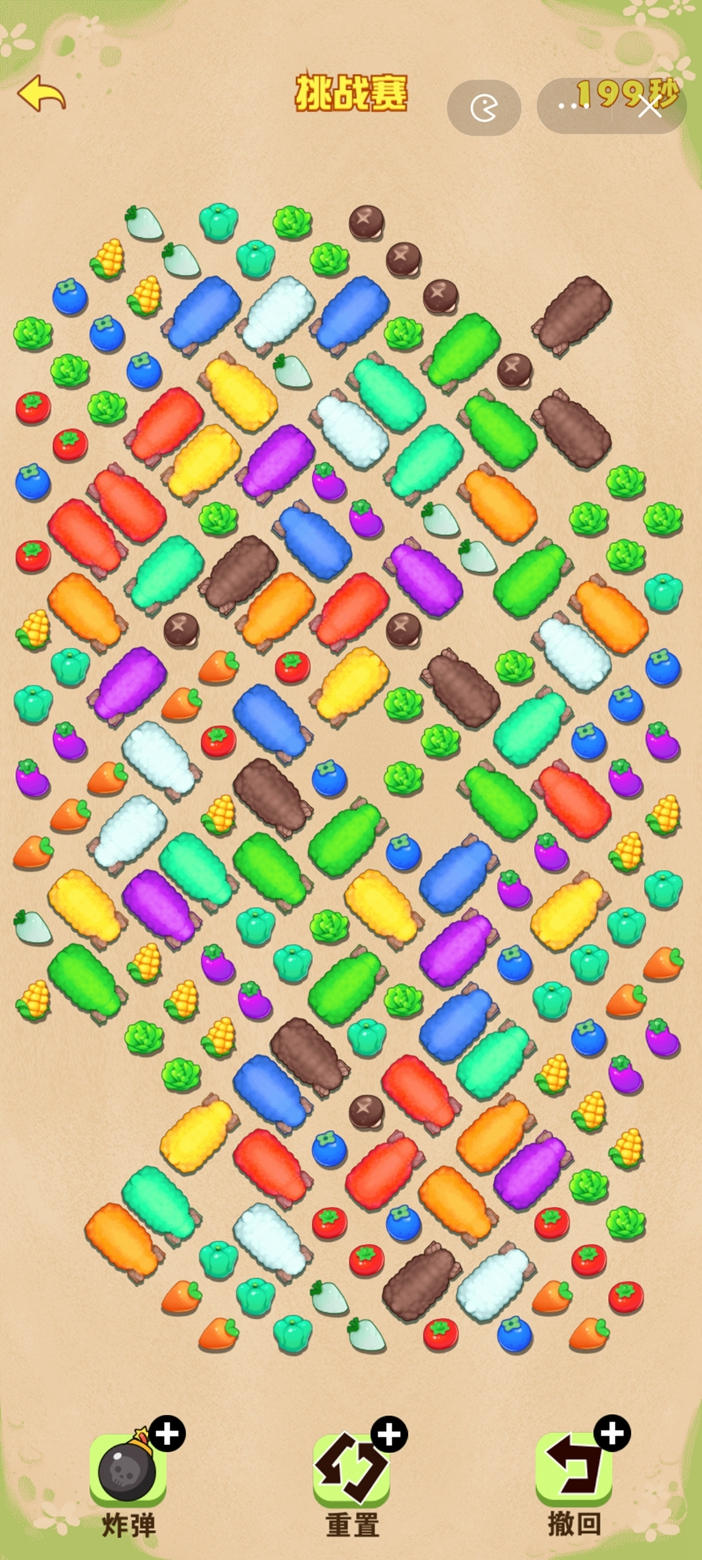
Task: Tap the 重置 reset power-up
Action: point(352,1470)
